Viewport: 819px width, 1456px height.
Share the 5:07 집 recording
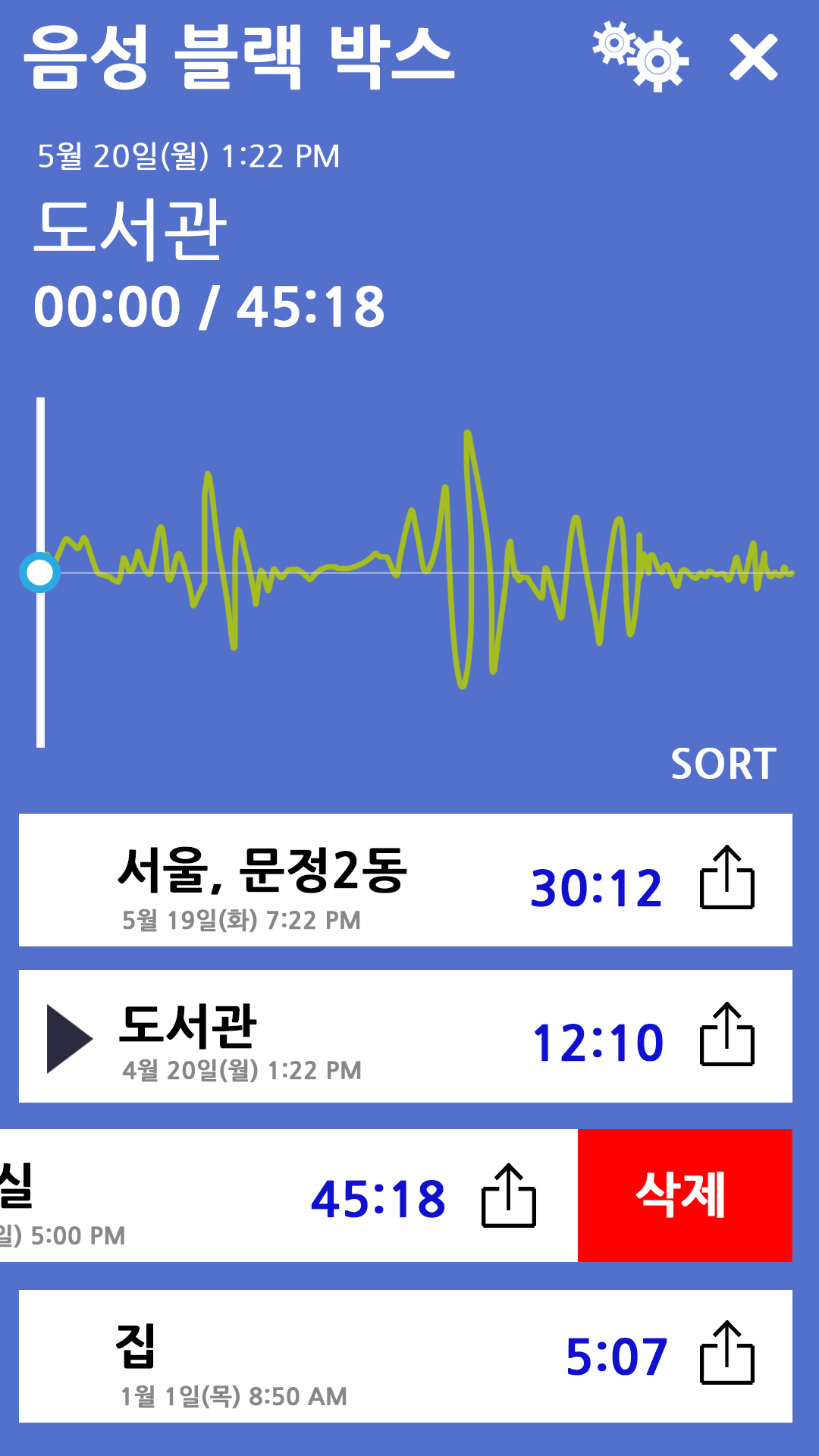point(726,1352)
